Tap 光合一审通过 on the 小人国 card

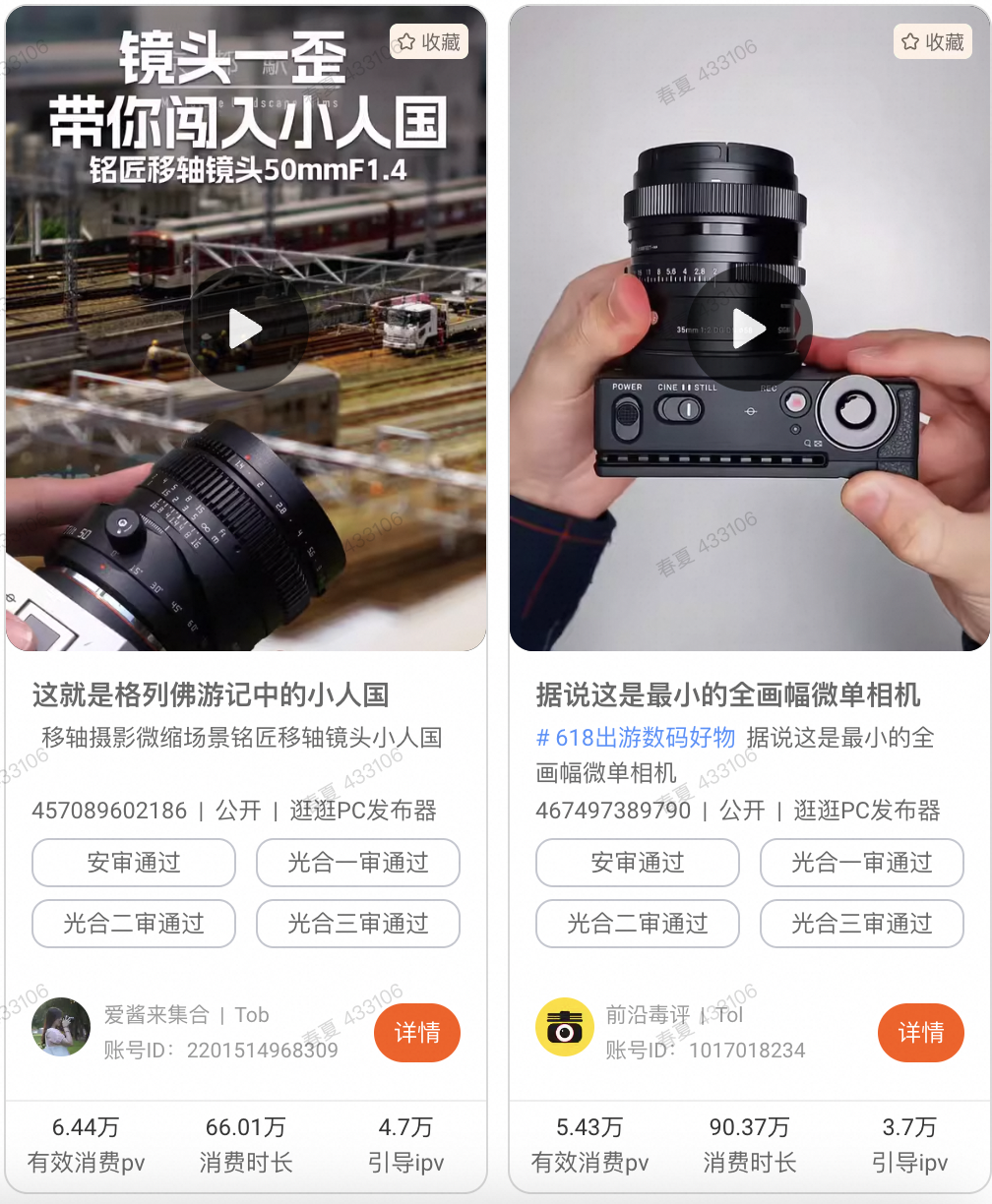point(358,863)
